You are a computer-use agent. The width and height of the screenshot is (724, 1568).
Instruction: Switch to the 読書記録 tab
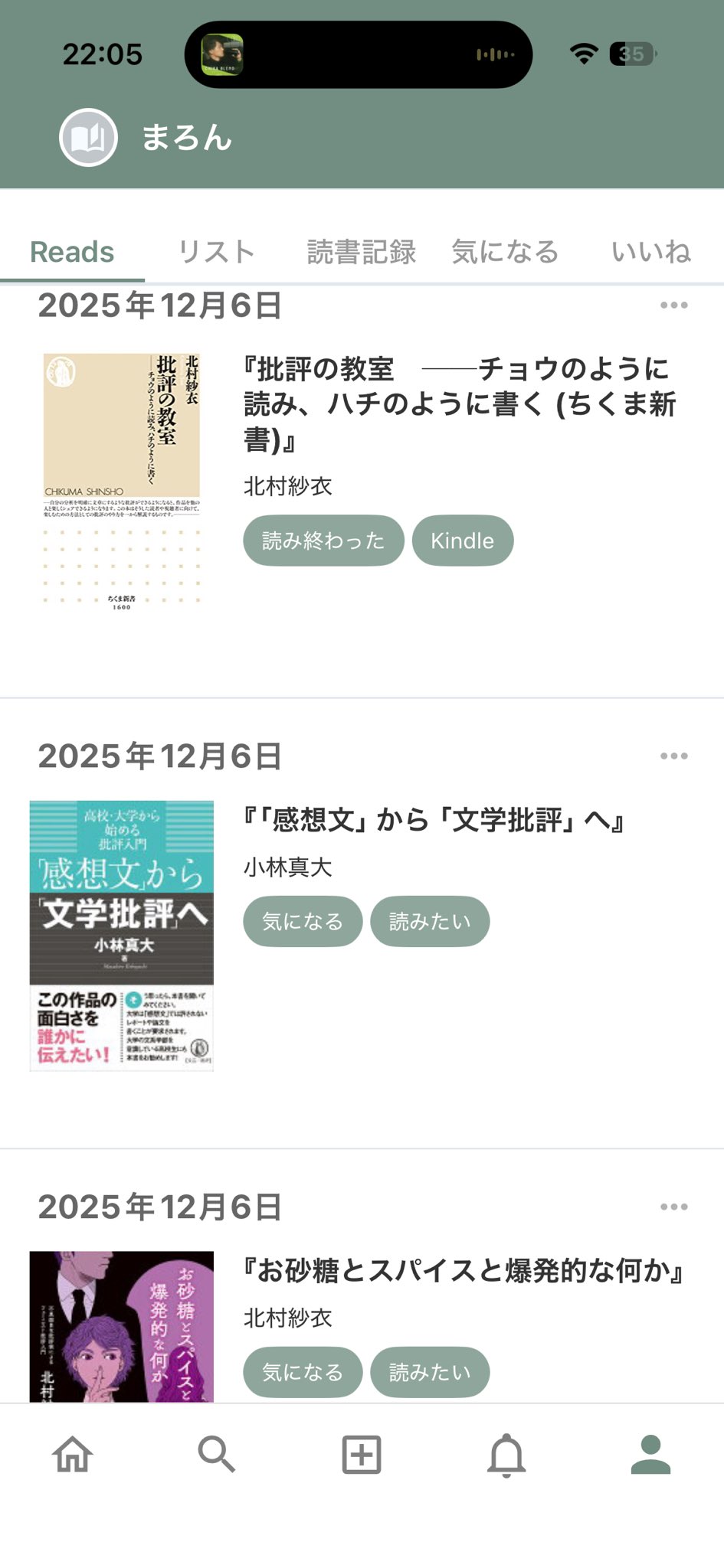click(361, 252)
